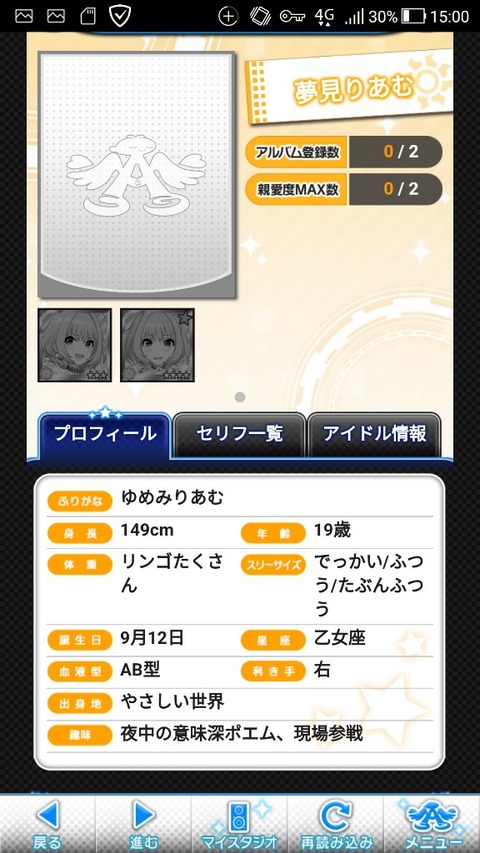The image size is (480, 853).
Task: Open the メニュー button
Action: (x=432, y=824)
